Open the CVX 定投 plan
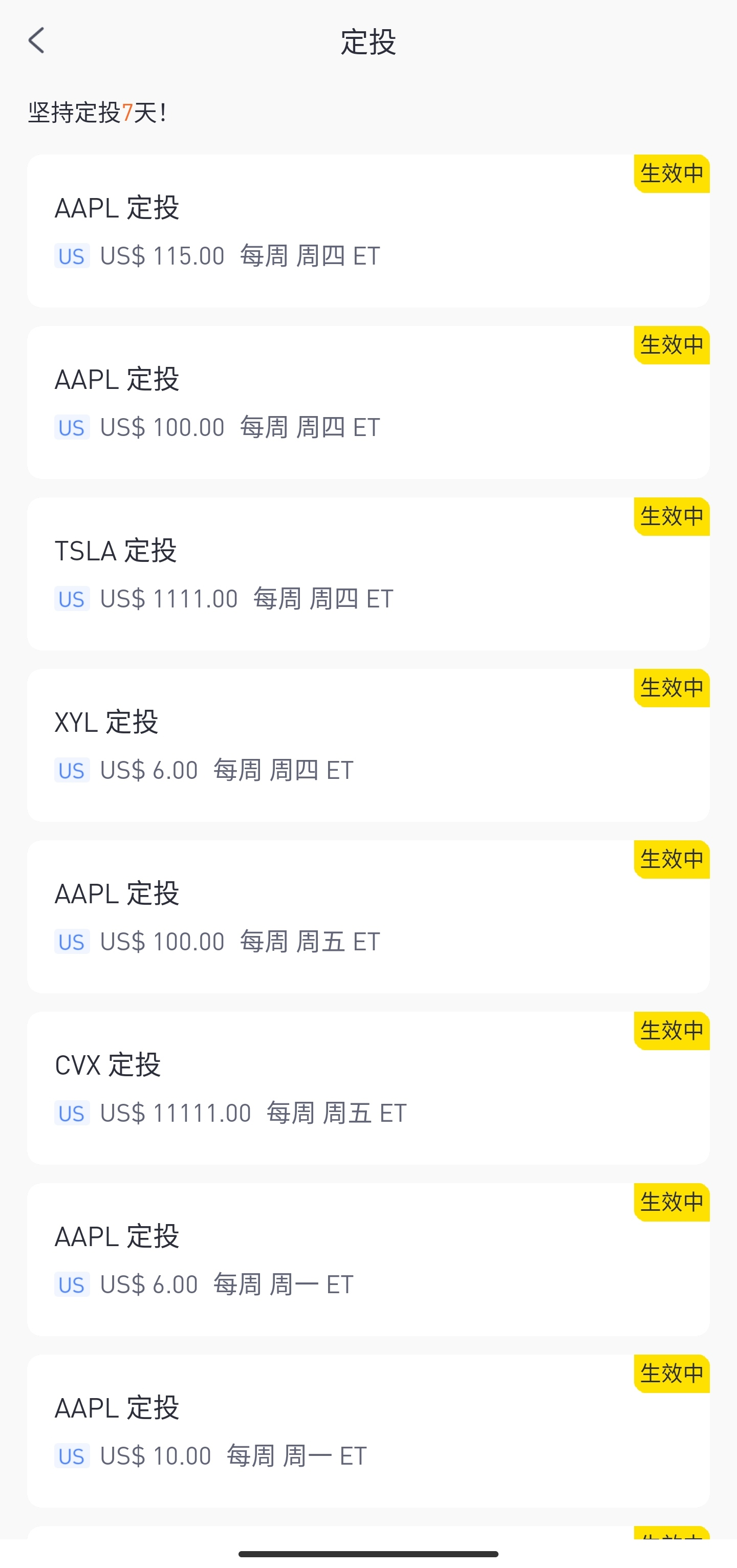Viewport: 737px width, 1568px height. (x=368, y=1088)
